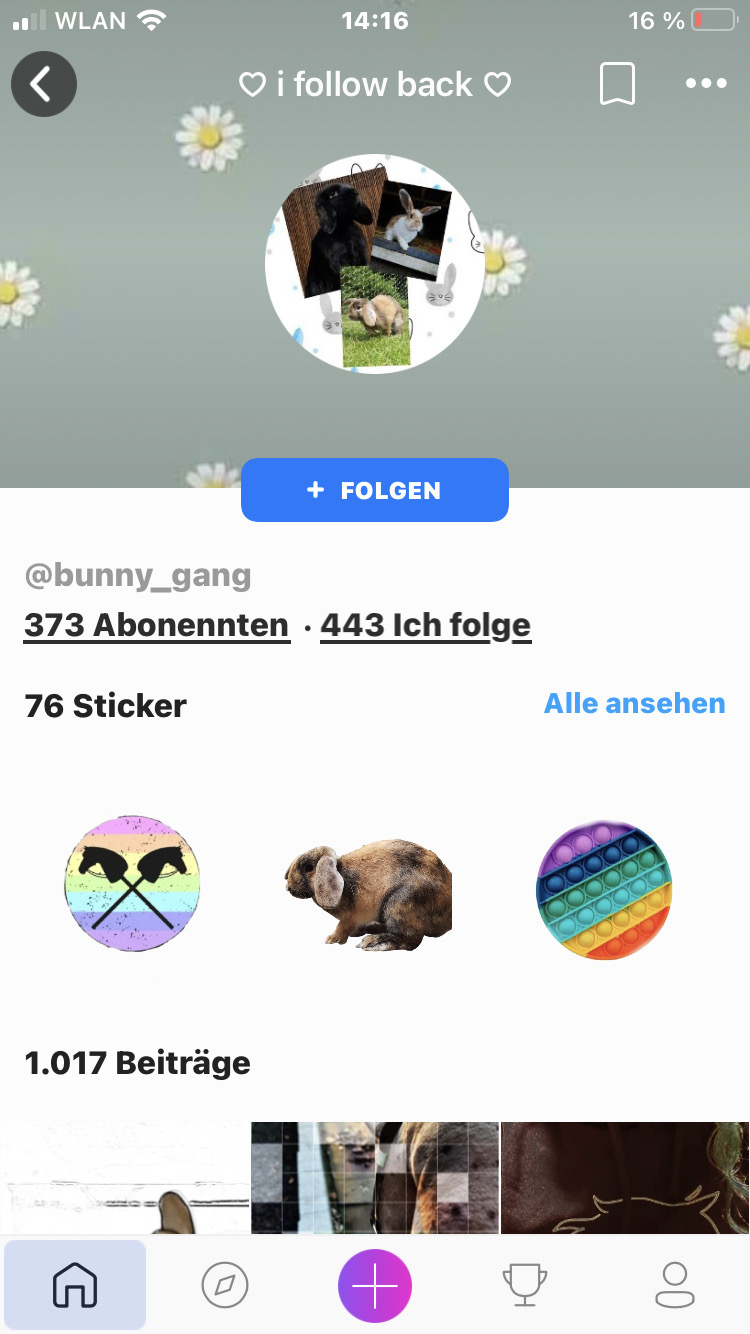Image resolution: width=750 pixels, height=1334 pixels.
Task: Bookmark this profile
Action: [x=617, y=84]
